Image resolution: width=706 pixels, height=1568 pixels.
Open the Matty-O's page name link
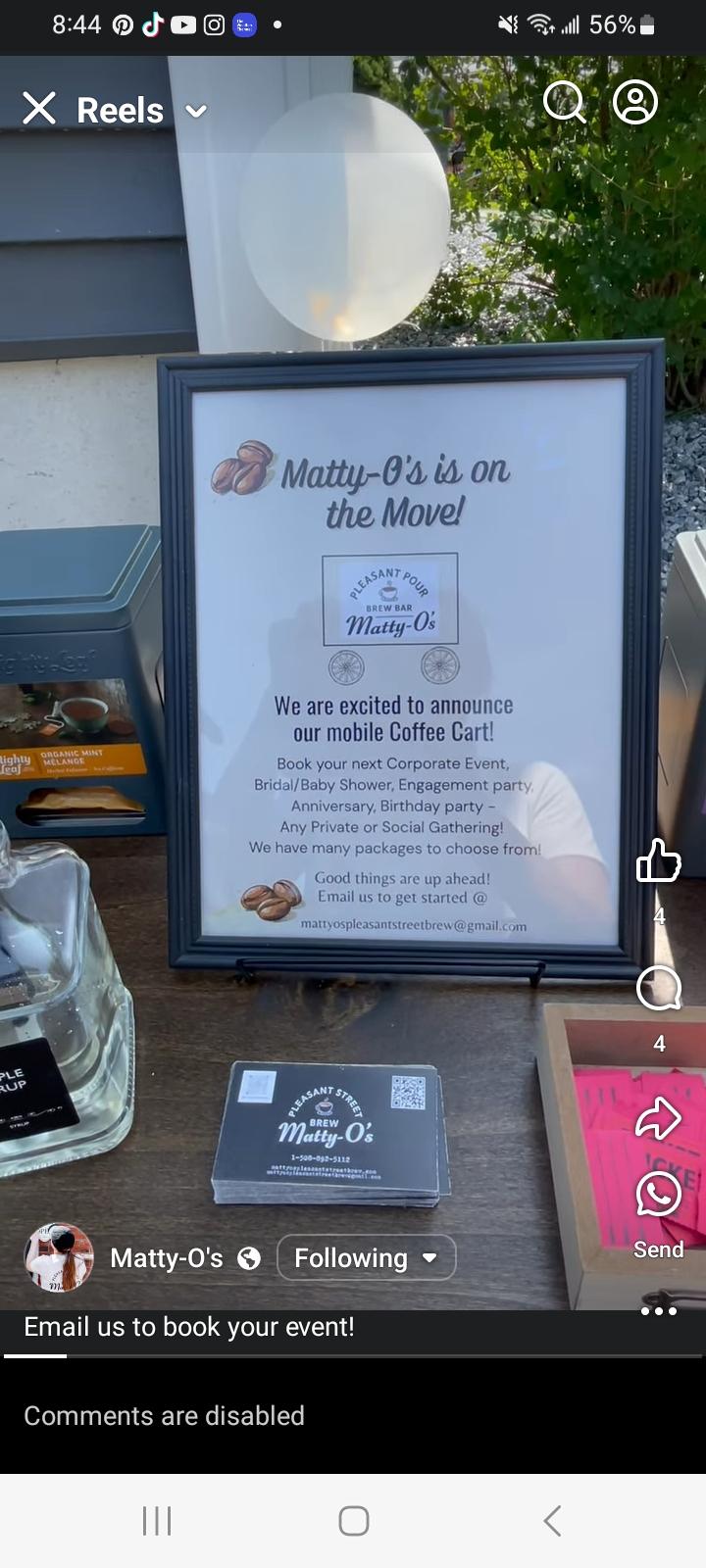point(167,1257)
